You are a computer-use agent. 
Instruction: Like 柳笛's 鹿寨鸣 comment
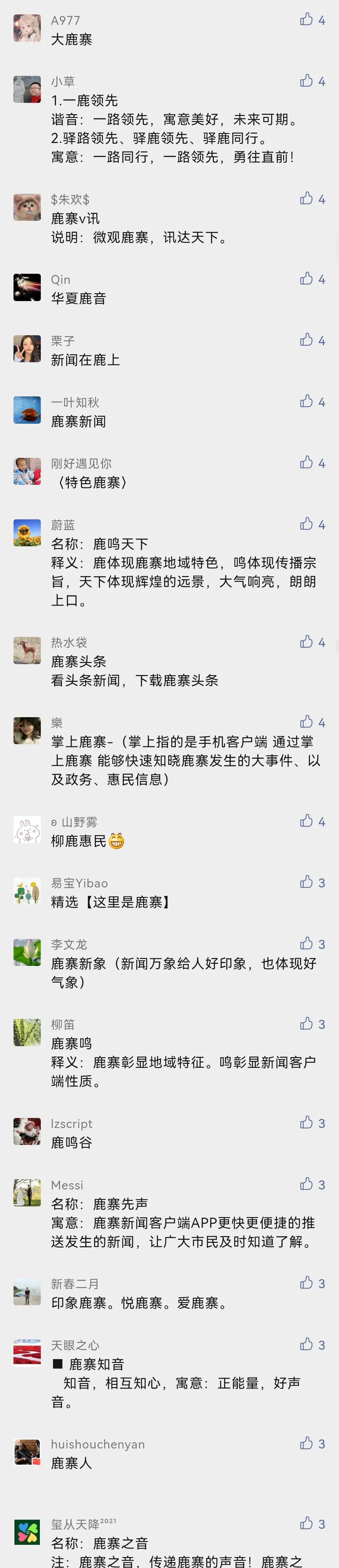[x=306, y=1024]
